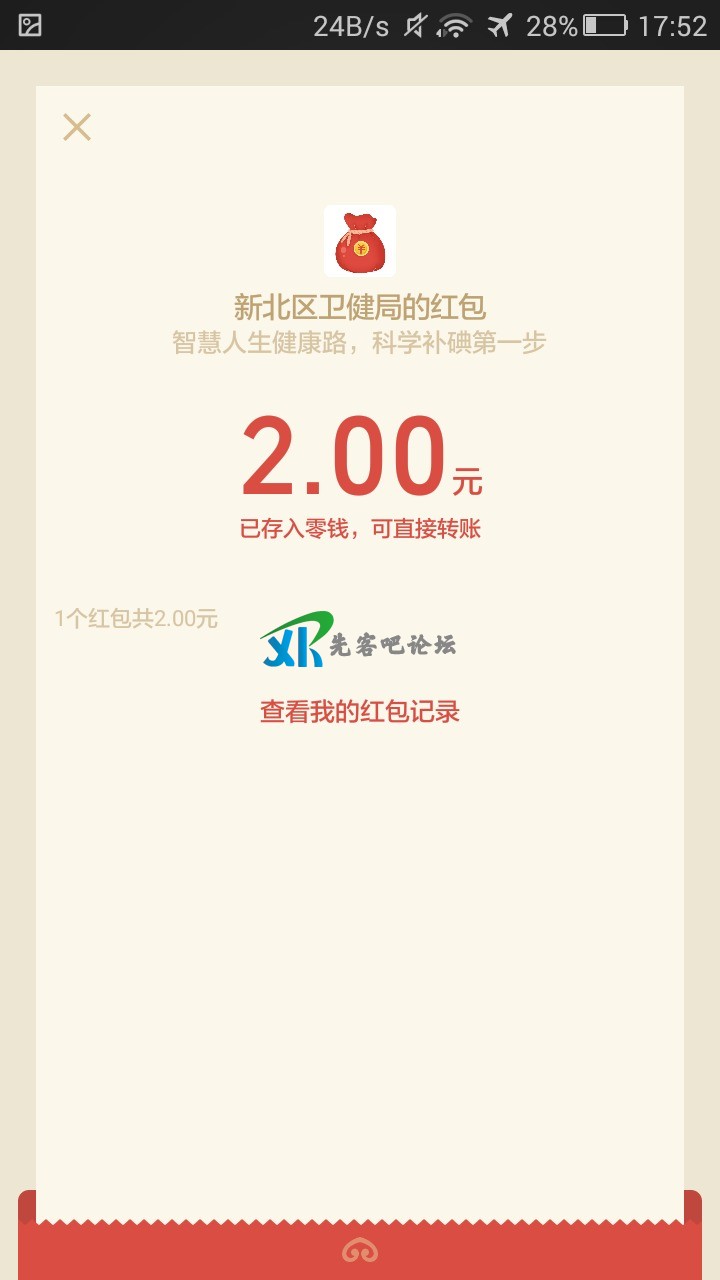The image size is (720, 1280).
Task: Close the red packet detail page
Action: [x=77, y=127]
